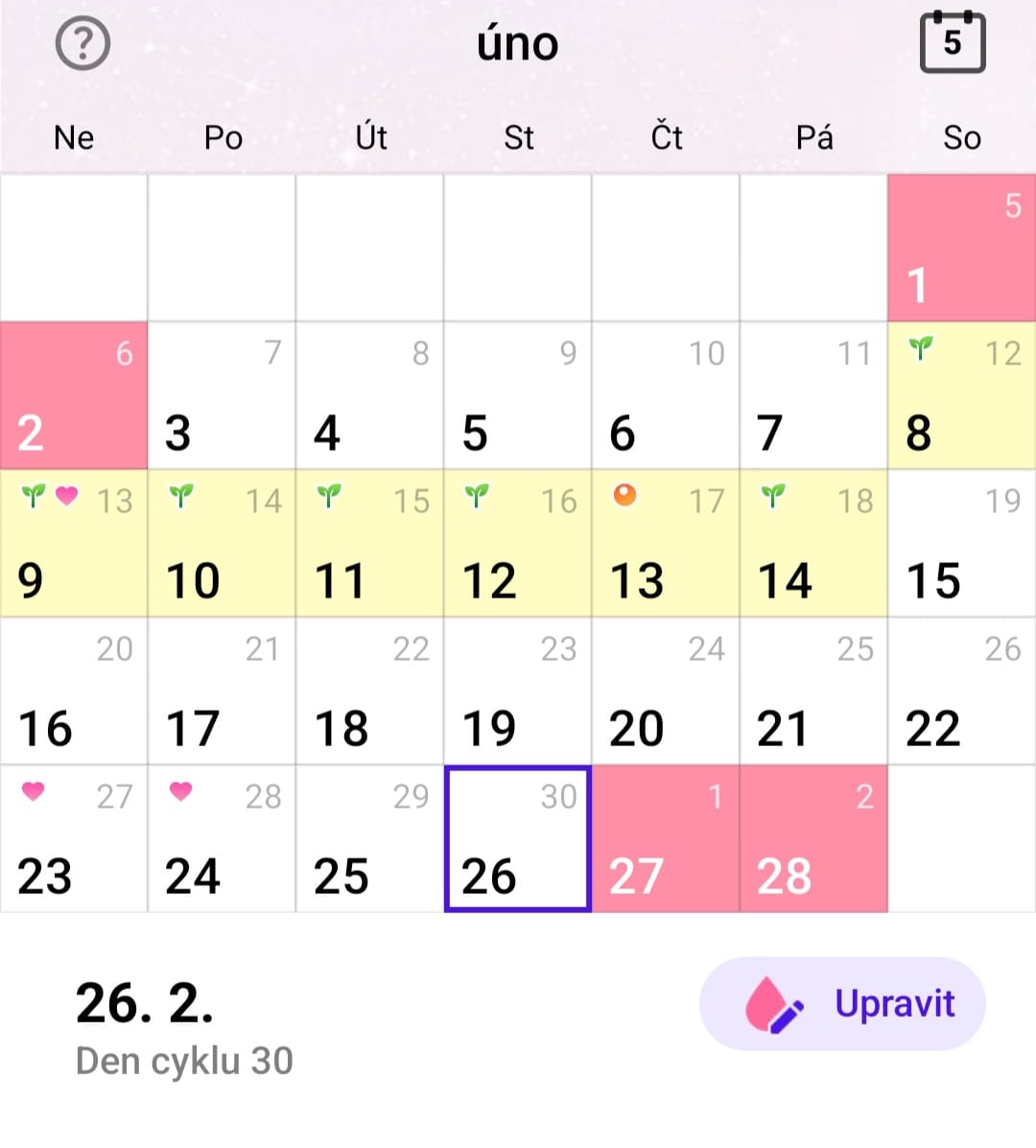Select February 25 in the calendar
Screen dimensions: 1036x1148
369,838
